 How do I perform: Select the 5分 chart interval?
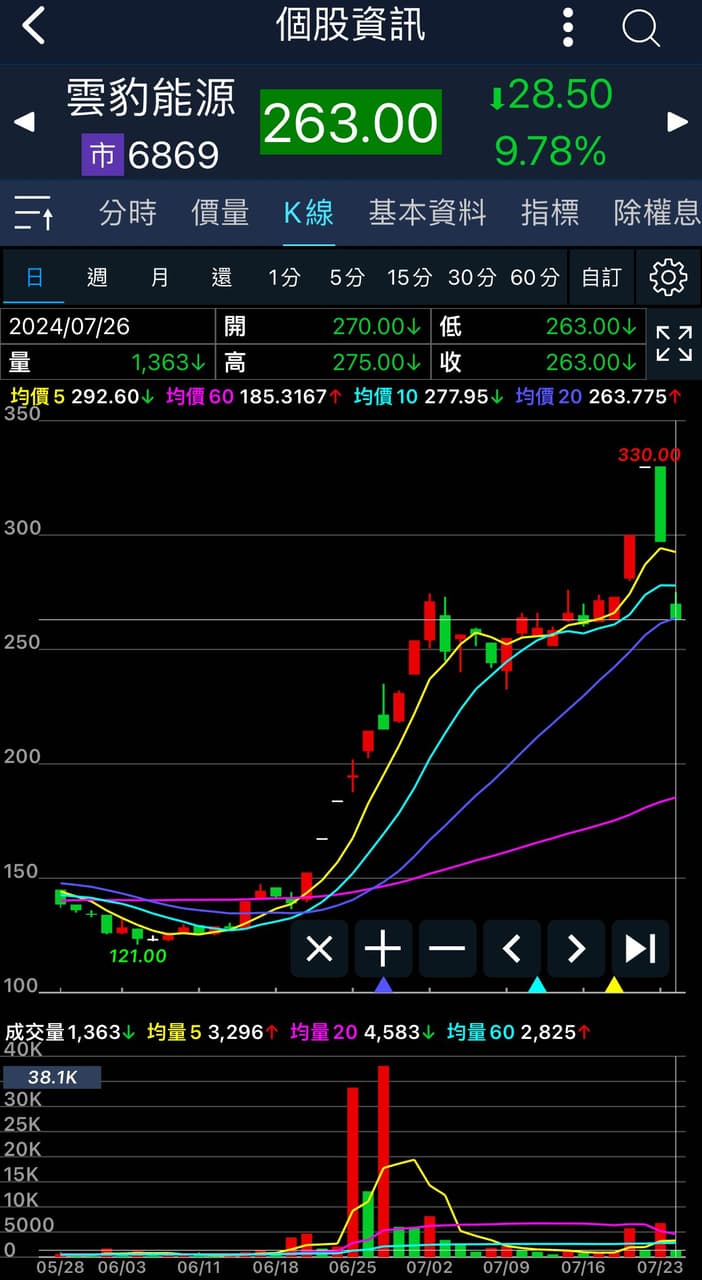[x=347, y=277]
